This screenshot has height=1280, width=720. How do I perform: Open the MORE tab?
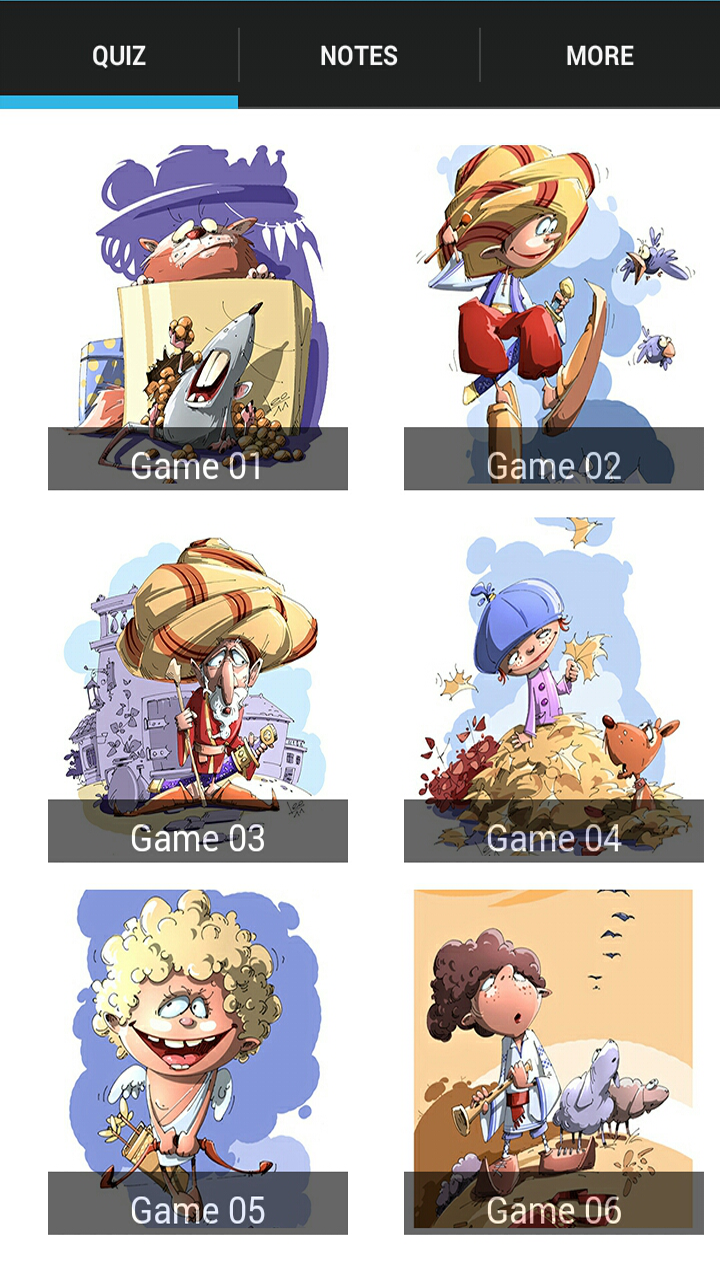coord(599,56)
